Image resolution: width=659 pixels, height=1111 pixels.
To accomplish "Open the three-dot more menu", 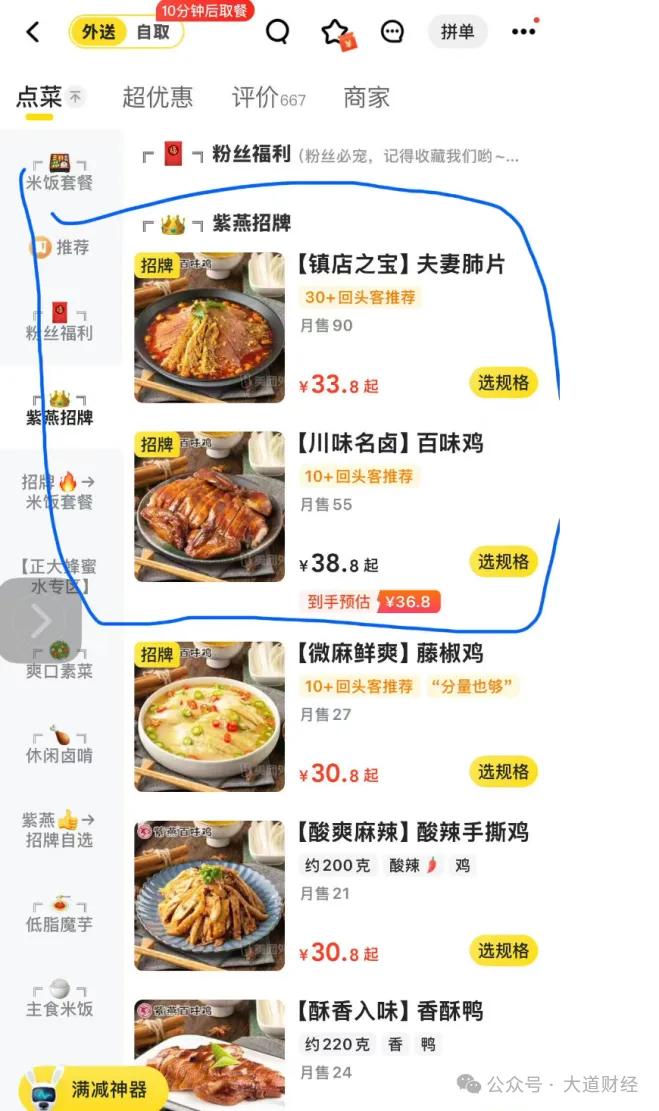I will tap(523, 32).
